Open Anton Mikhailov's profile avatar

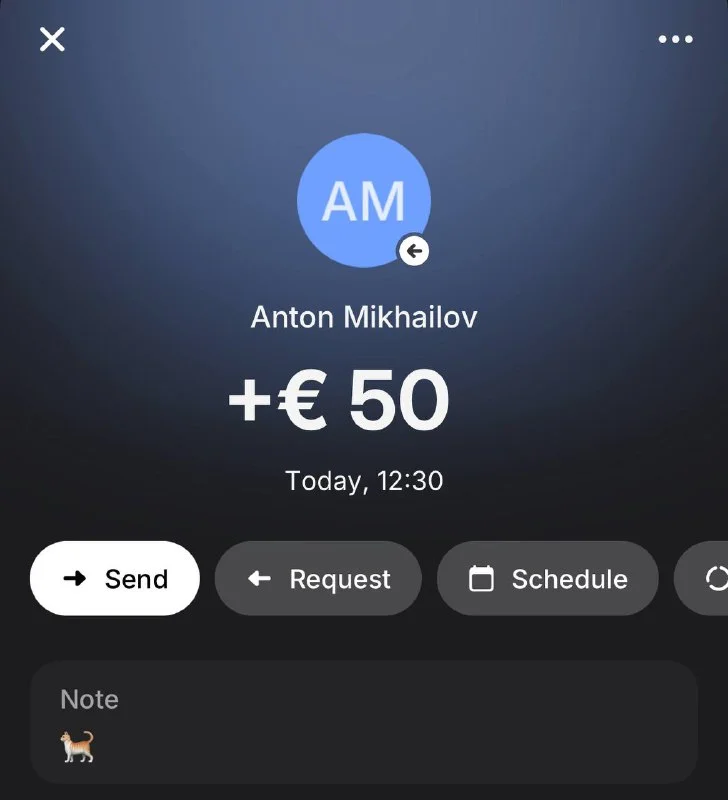[363, 200]
